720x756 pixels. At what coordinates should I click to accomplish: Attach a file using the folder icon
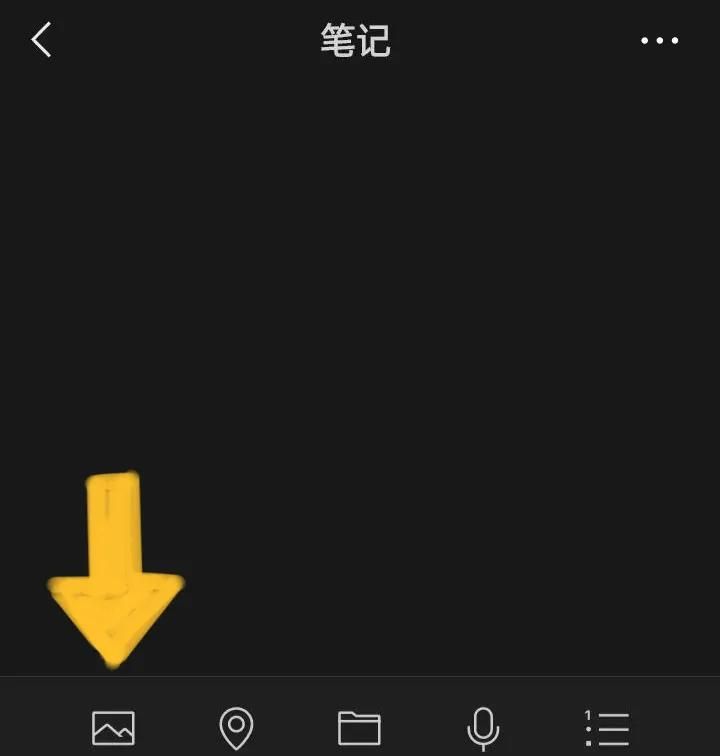click(x=359, y=728)
